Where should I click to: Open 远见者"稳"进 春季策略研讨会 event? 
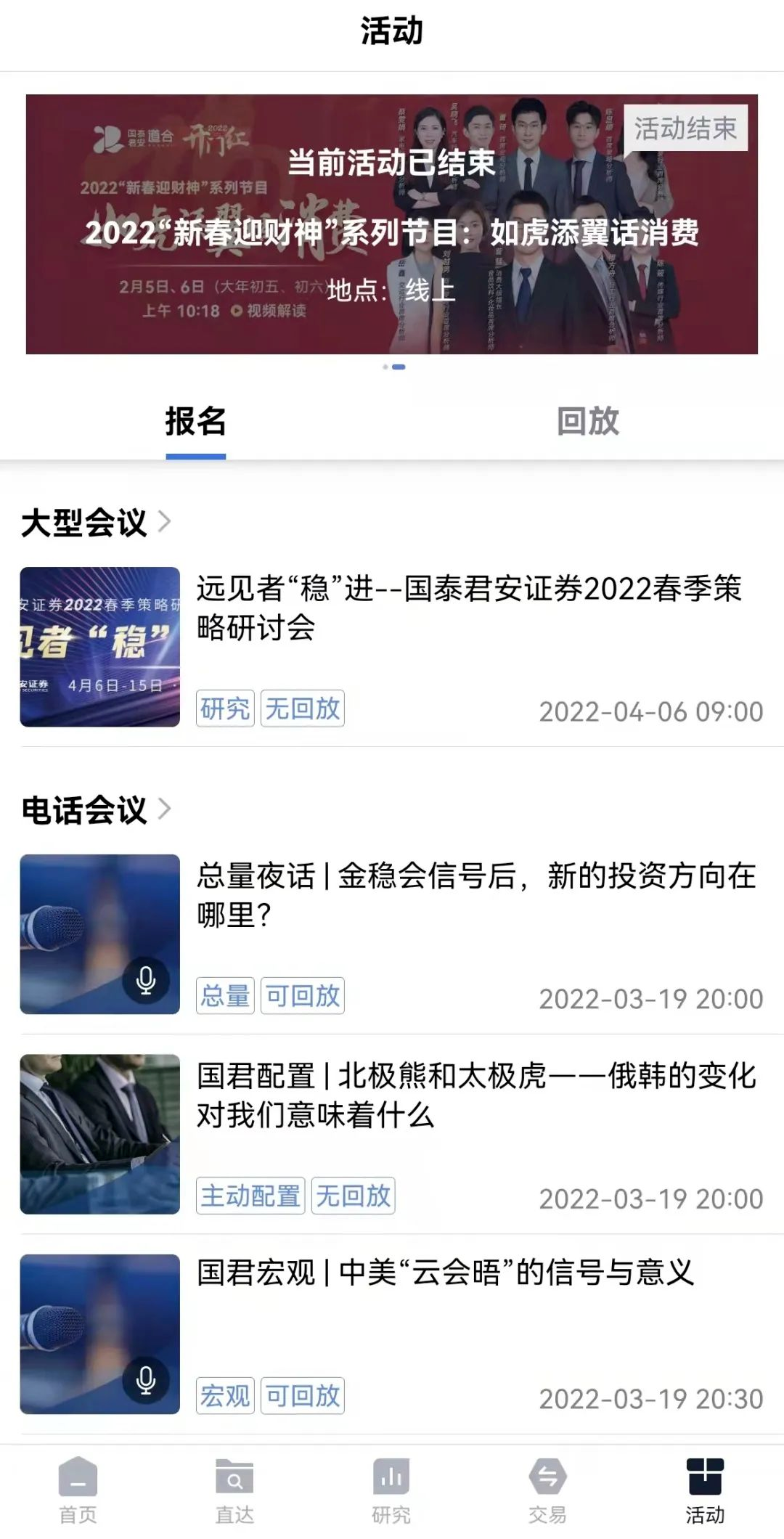(392, 647)
